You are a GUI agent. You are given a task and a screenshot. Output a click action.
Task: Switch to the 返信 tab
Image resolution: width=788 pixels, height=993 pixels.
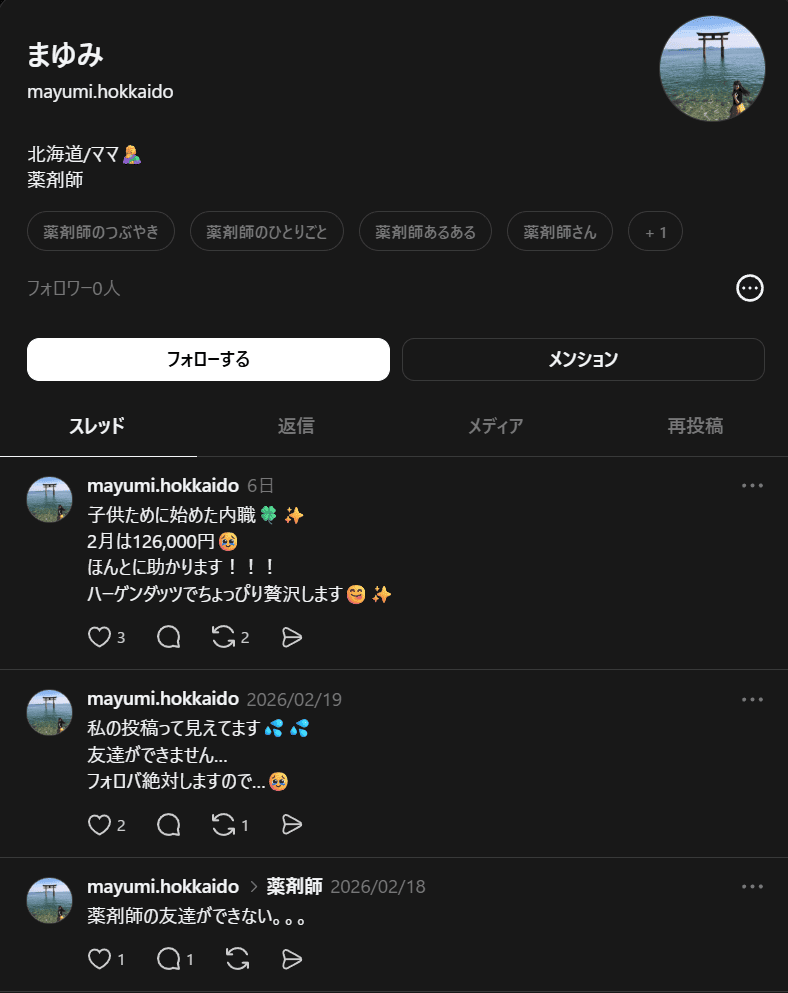pyautogui.click(x=296, y=425)
